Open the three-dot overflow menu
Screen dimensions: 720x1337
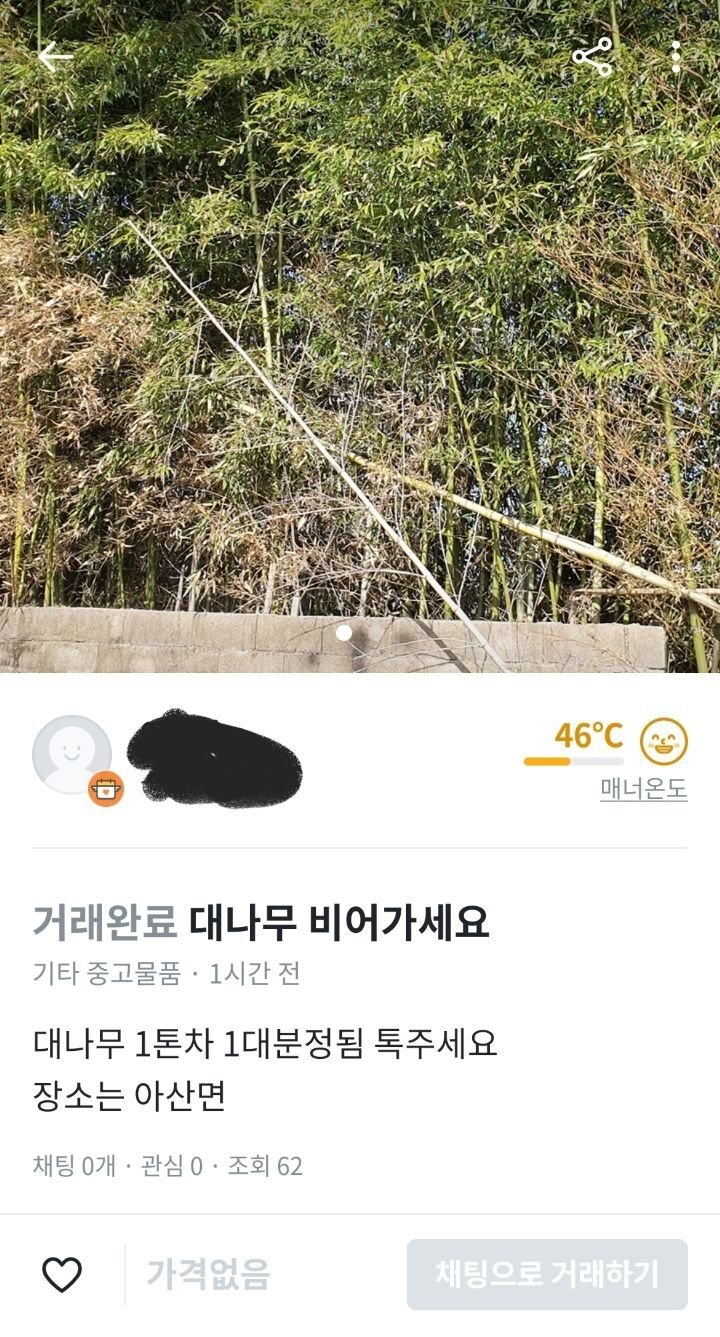[x=676, y=57]
